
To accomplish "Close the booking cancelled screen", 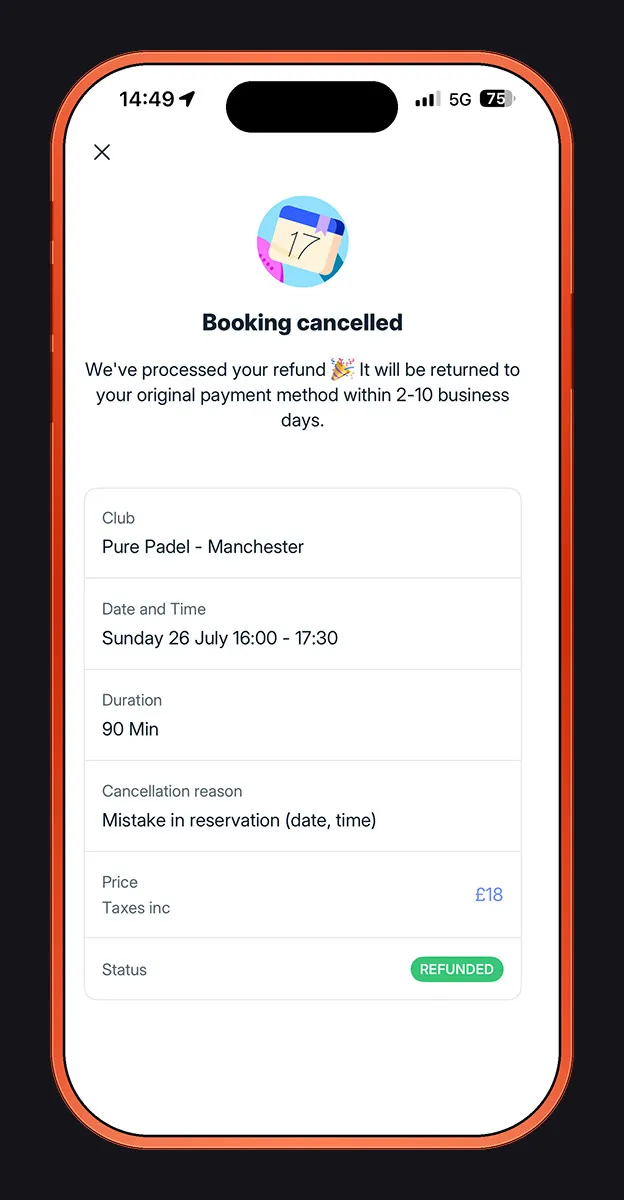I will [102, 152].
